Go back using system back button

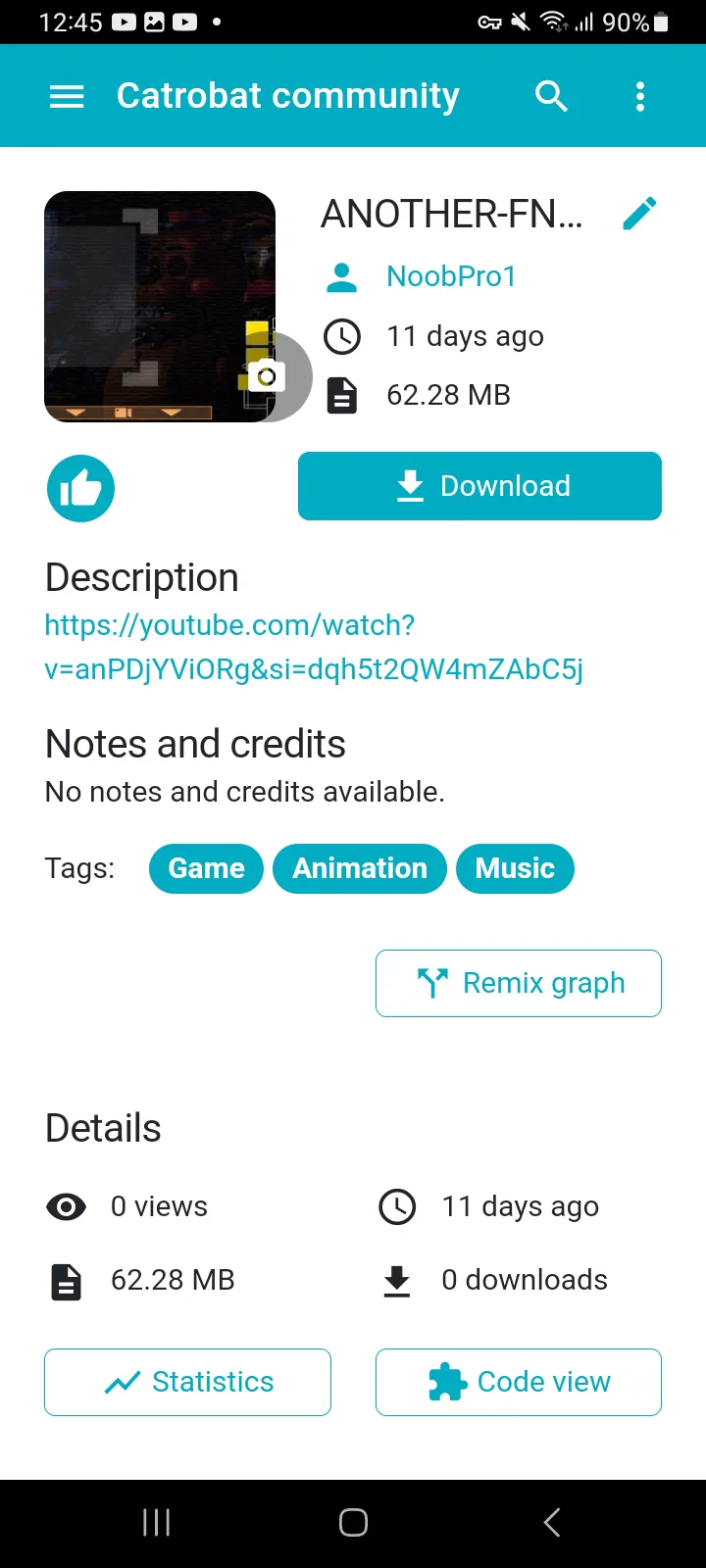click(552, 1522)
